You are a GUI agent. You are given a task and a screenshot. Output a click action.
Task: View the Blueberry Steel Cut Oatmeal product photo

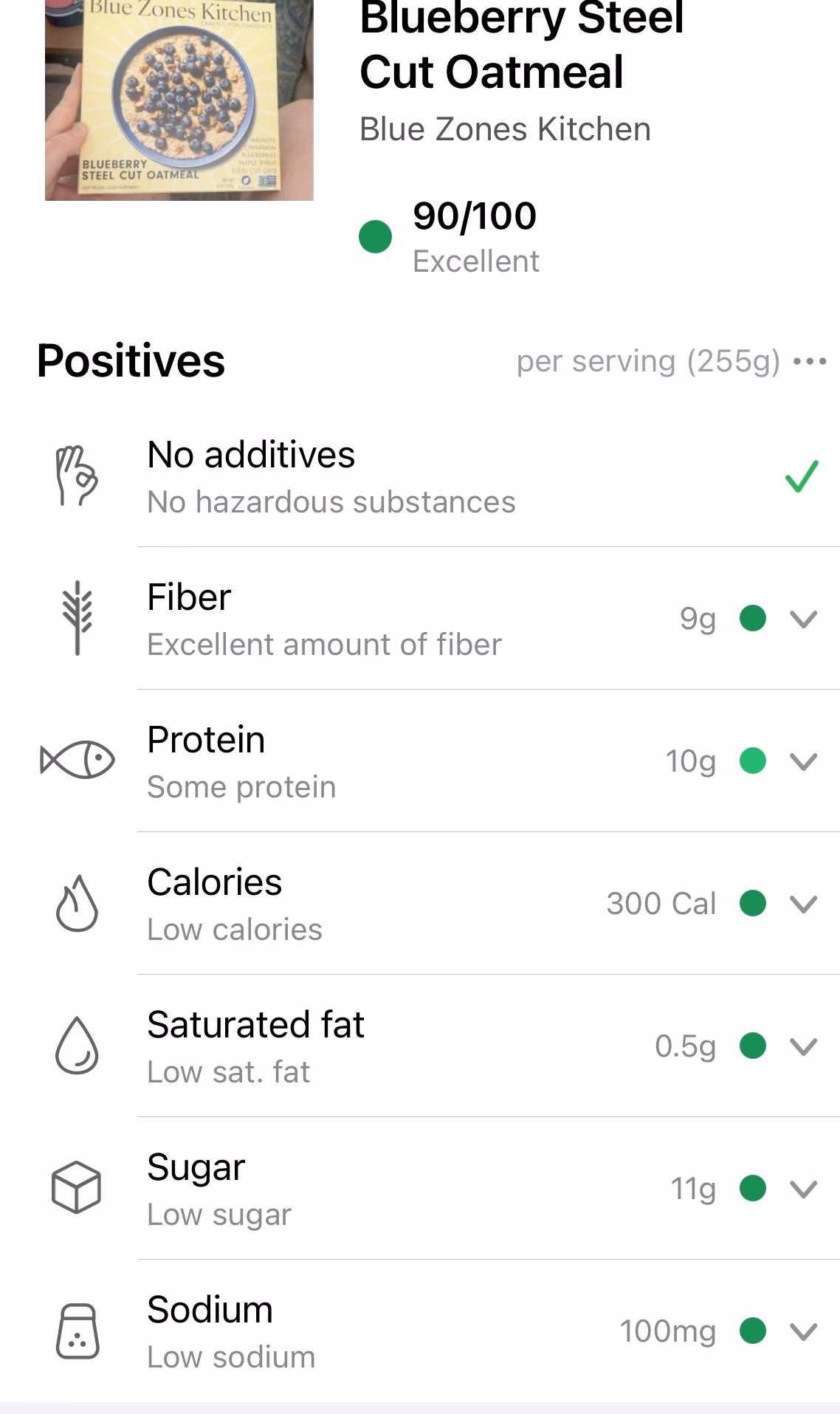179,100
